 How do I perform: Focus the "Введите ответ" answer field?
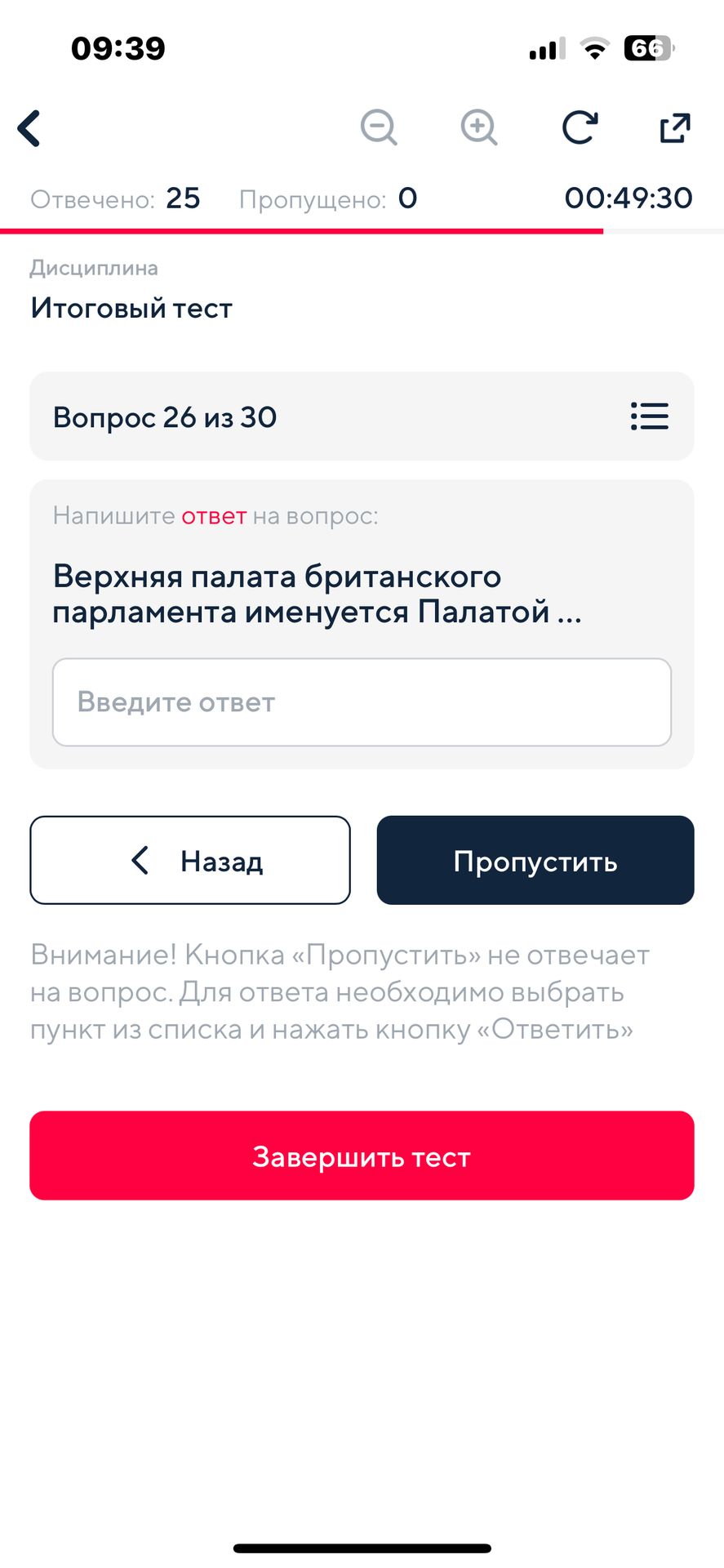click(x=362, y=702)
